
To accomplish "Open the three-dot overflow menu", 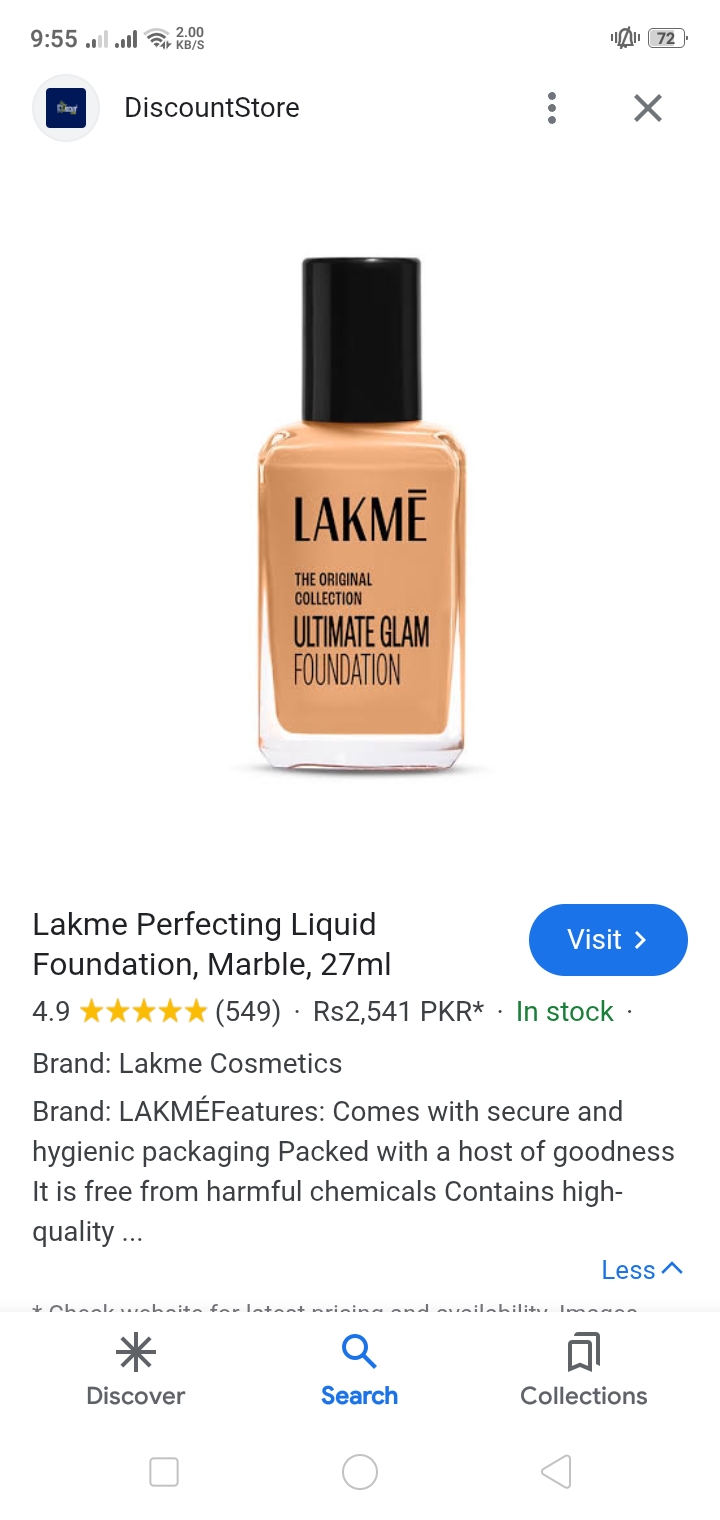I will [551, 108].
